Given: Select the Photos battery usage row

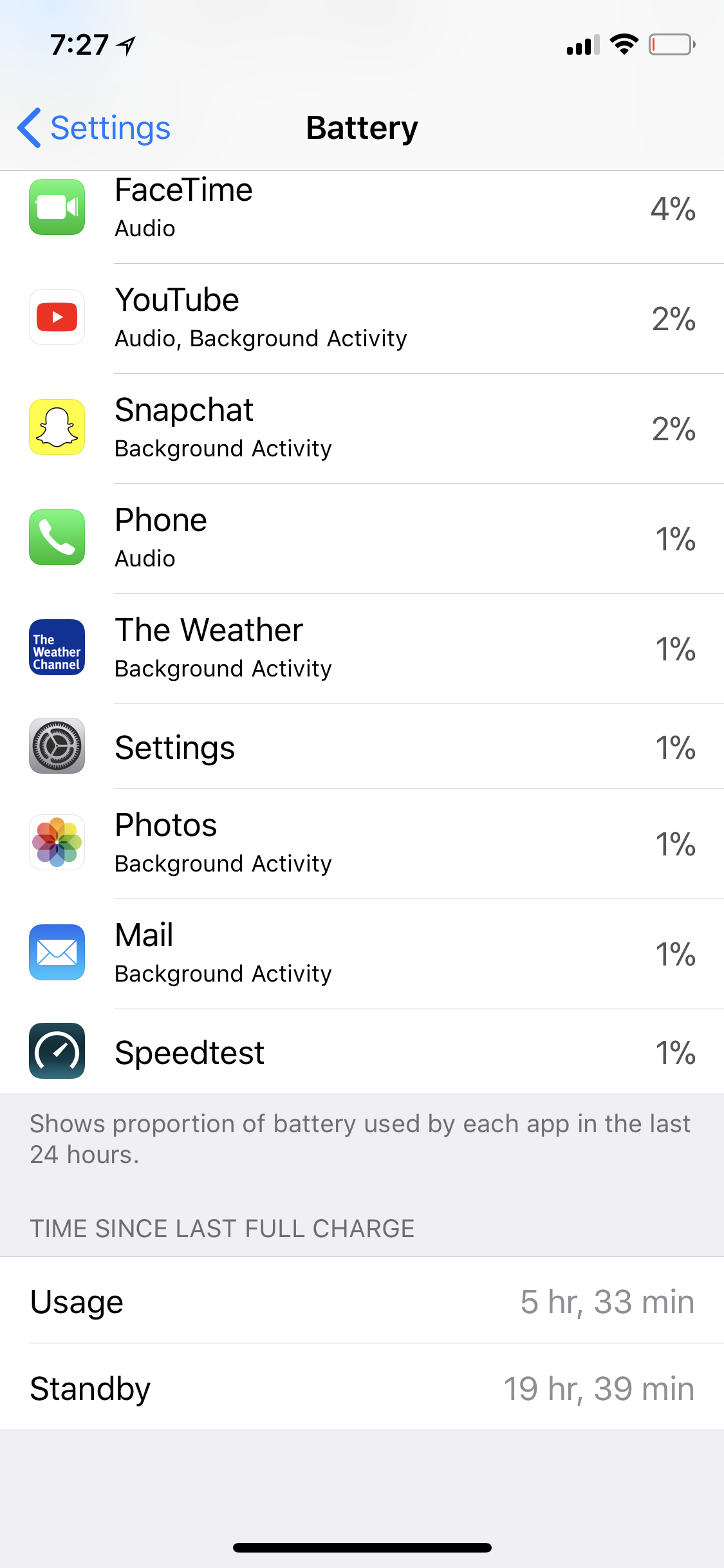Looking at the screenshot, I should pos(362,844).
